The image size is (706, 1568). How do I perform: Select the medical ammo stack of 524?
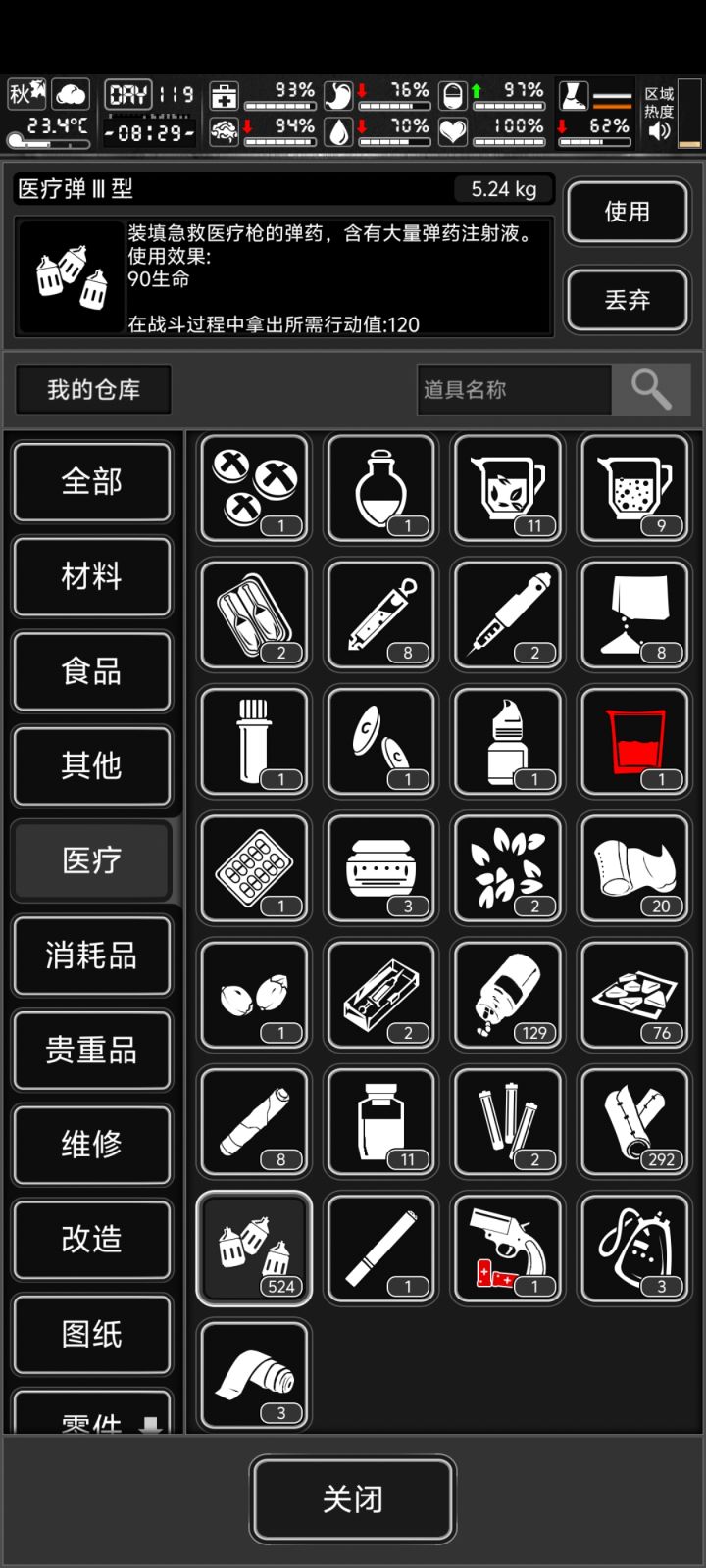(x=253, y=1249)
